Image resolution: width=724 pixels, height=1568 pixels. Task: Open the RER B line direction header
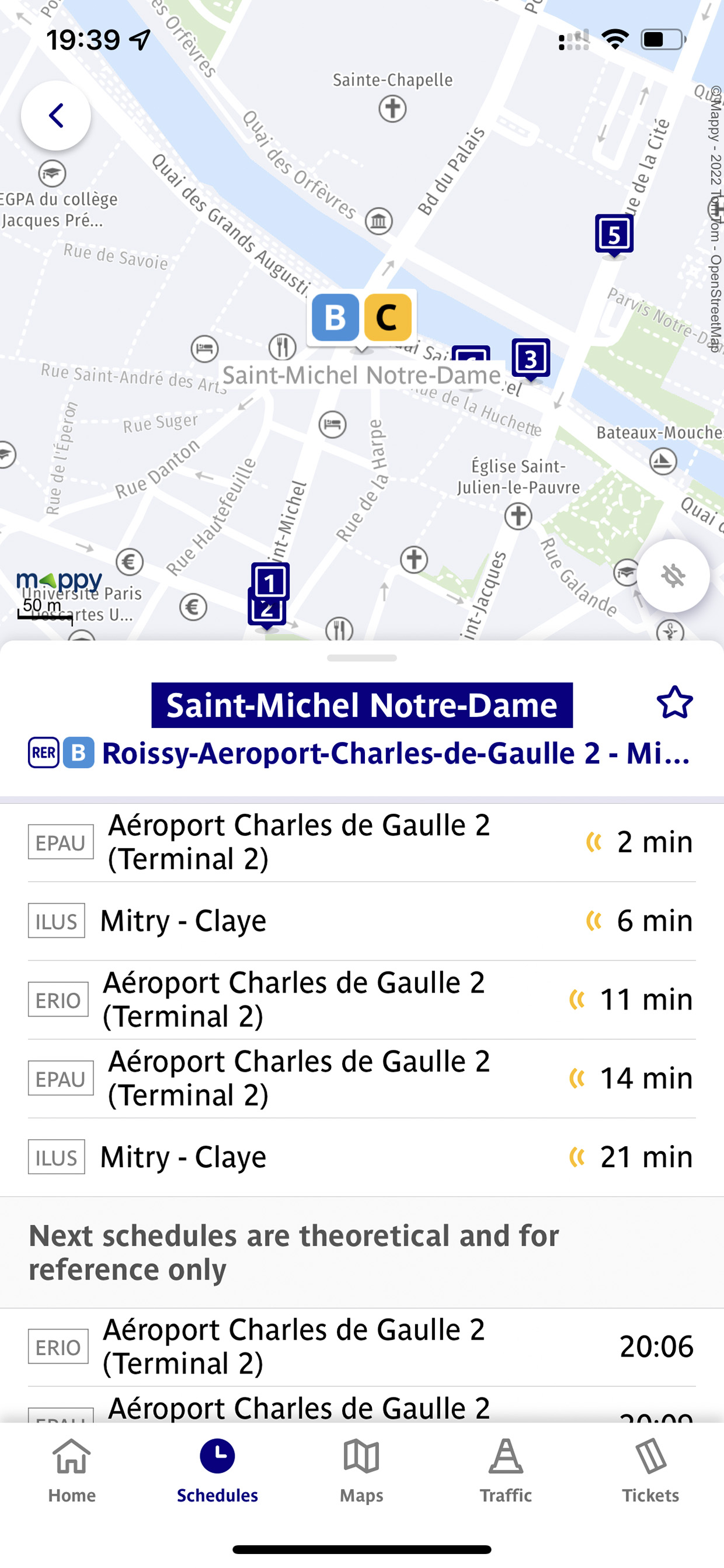click(395, 754)
